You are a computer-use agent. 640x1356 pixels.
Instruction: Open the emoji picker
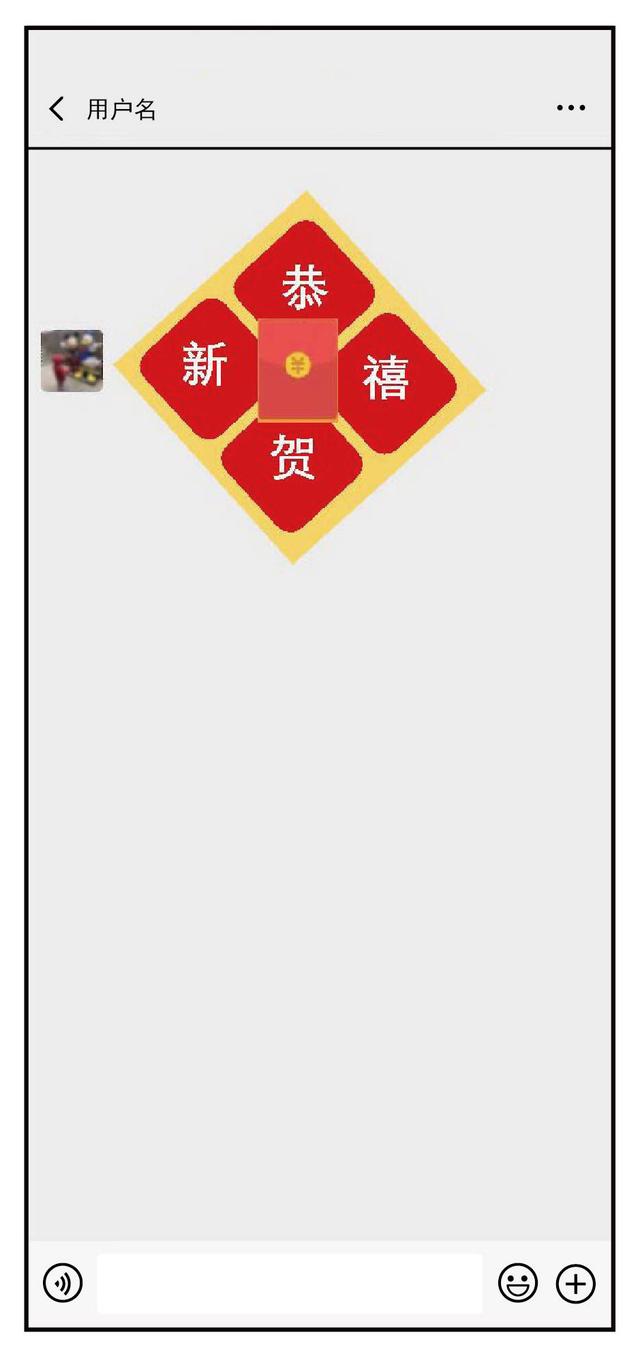[x=518, y=1283]
